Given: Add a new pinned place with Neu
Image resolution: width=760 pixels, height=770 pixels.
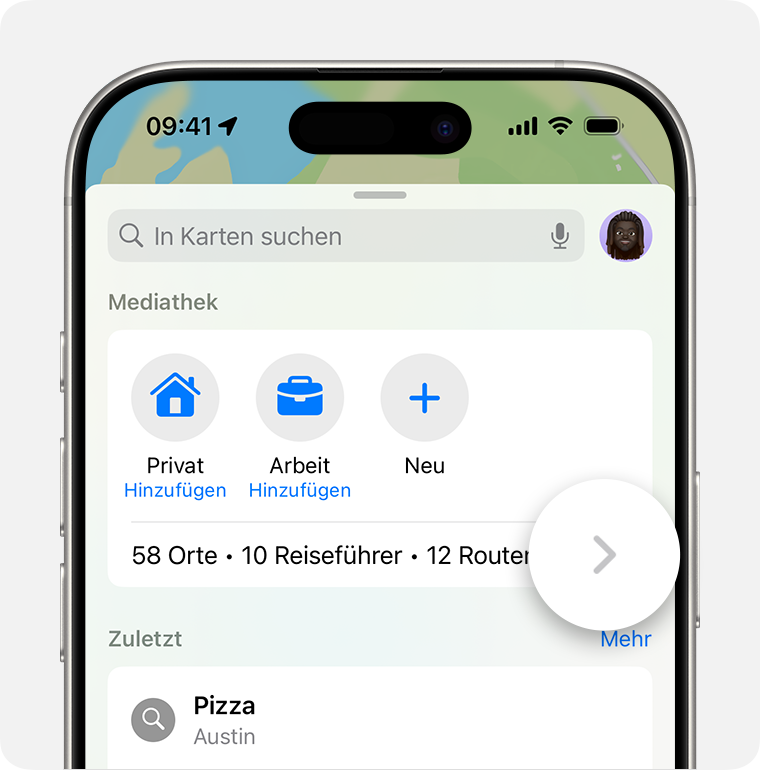Looking at the screenshot, I should [x=424, y=399].
